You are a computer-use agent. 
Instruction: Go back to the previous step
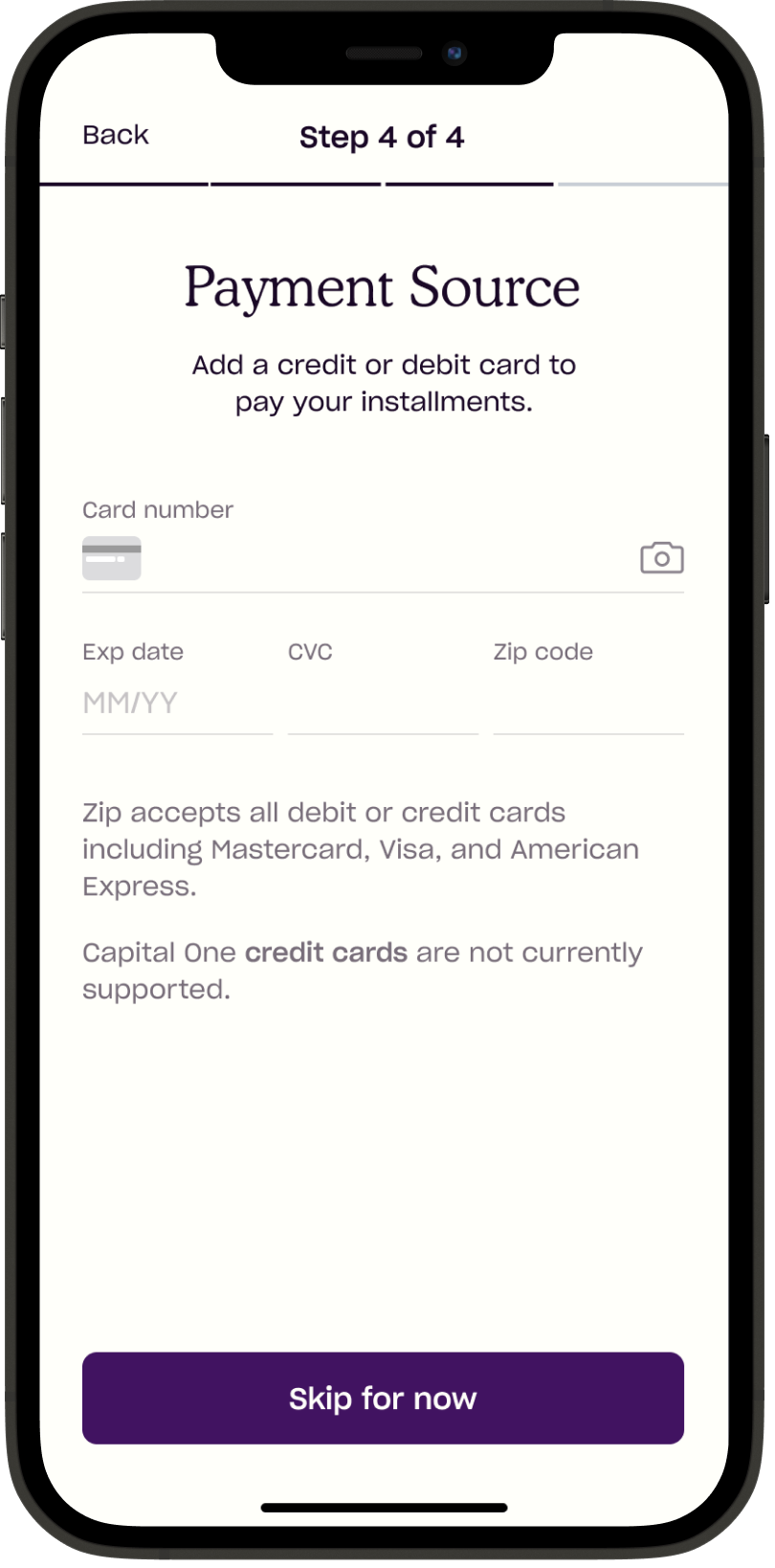point(116,135)
